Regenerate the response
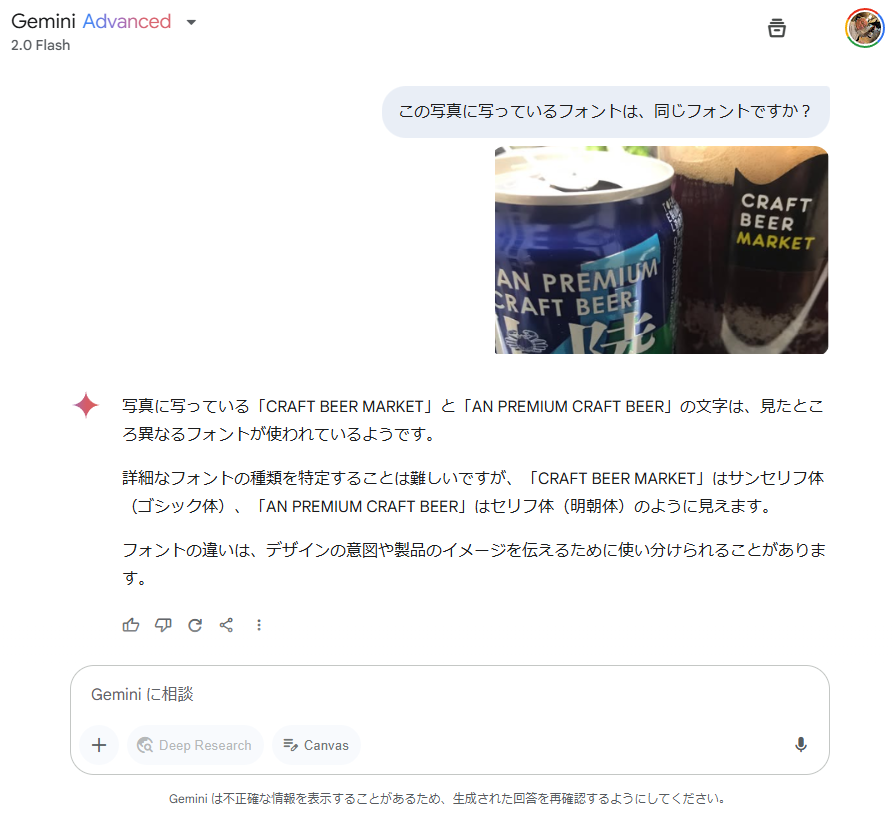The image size is (893, 816). [x=195, y=625]
